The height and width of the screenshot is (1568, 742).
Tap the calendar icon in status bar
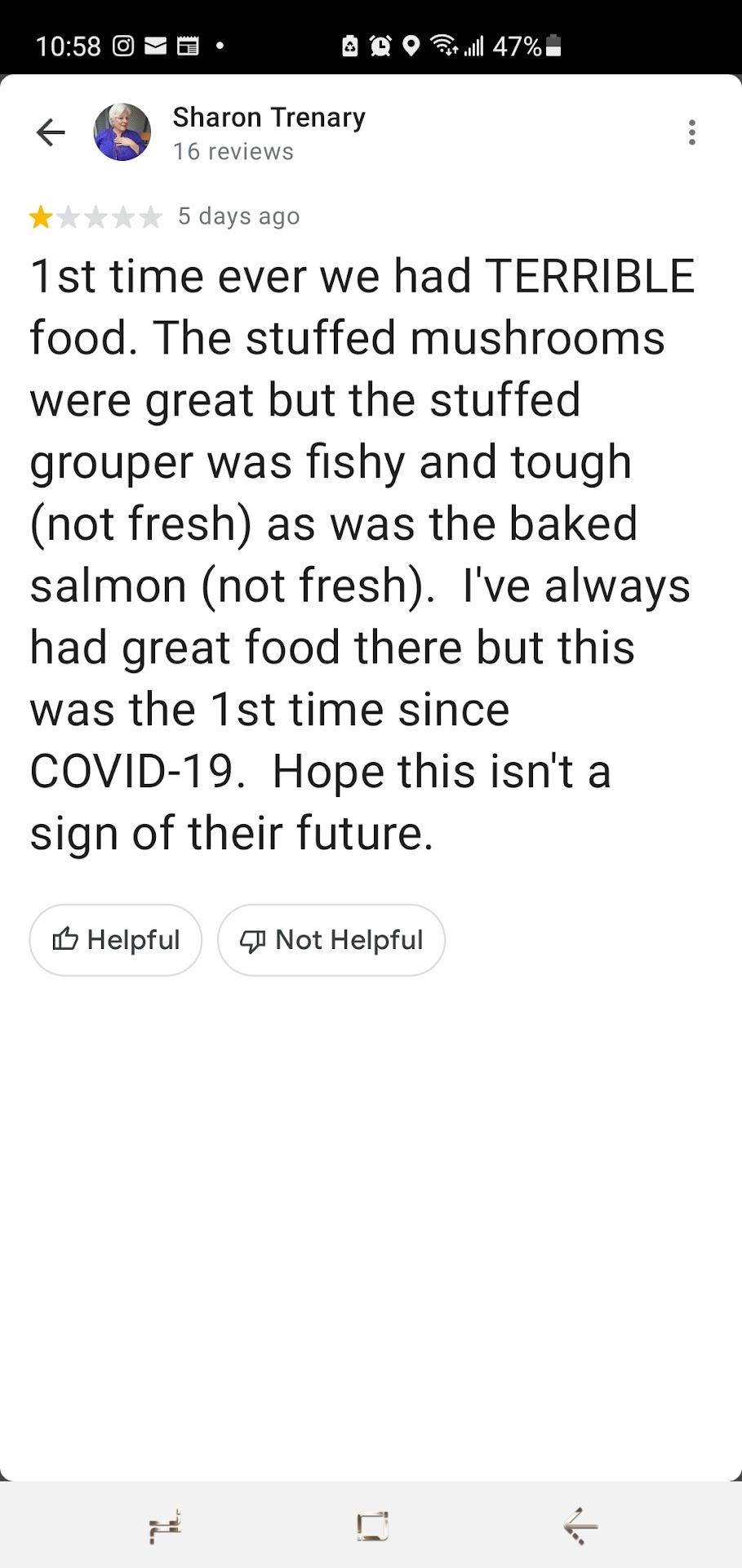[x=189, y=46]
